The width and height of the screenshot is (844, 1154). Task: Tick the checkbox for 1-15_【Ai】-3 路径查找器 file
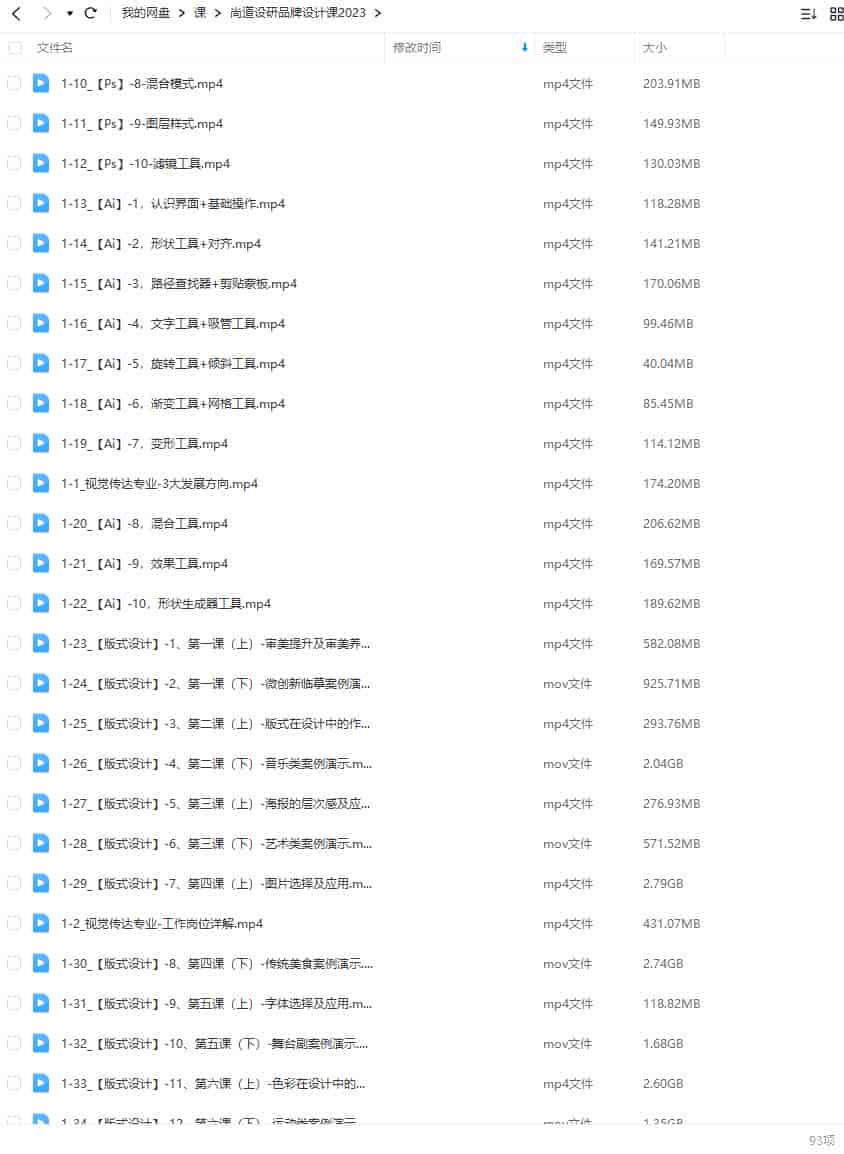coord(14,283)
